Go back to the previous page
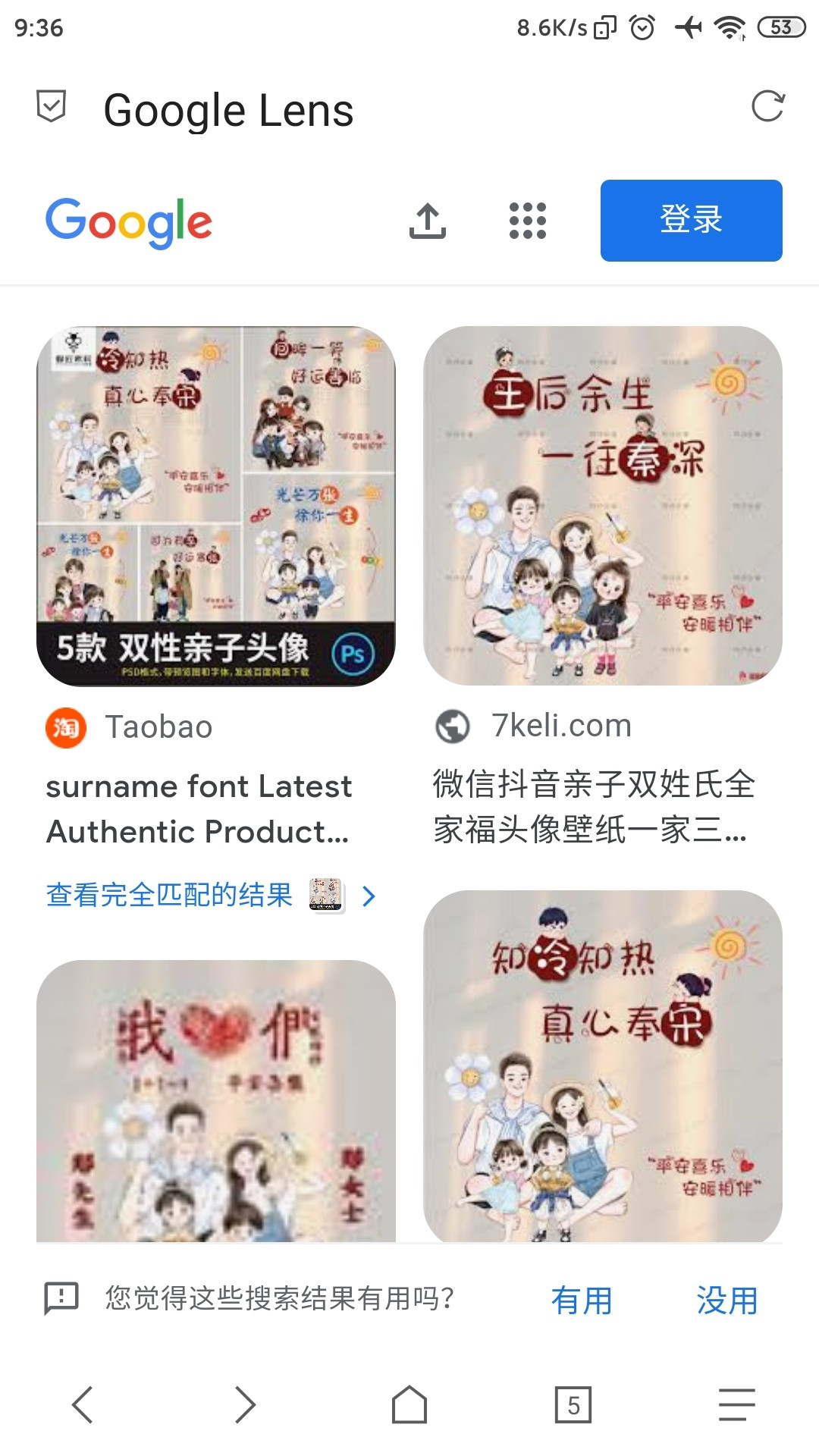819x1456 pixels. click(x=82, y=1404)
